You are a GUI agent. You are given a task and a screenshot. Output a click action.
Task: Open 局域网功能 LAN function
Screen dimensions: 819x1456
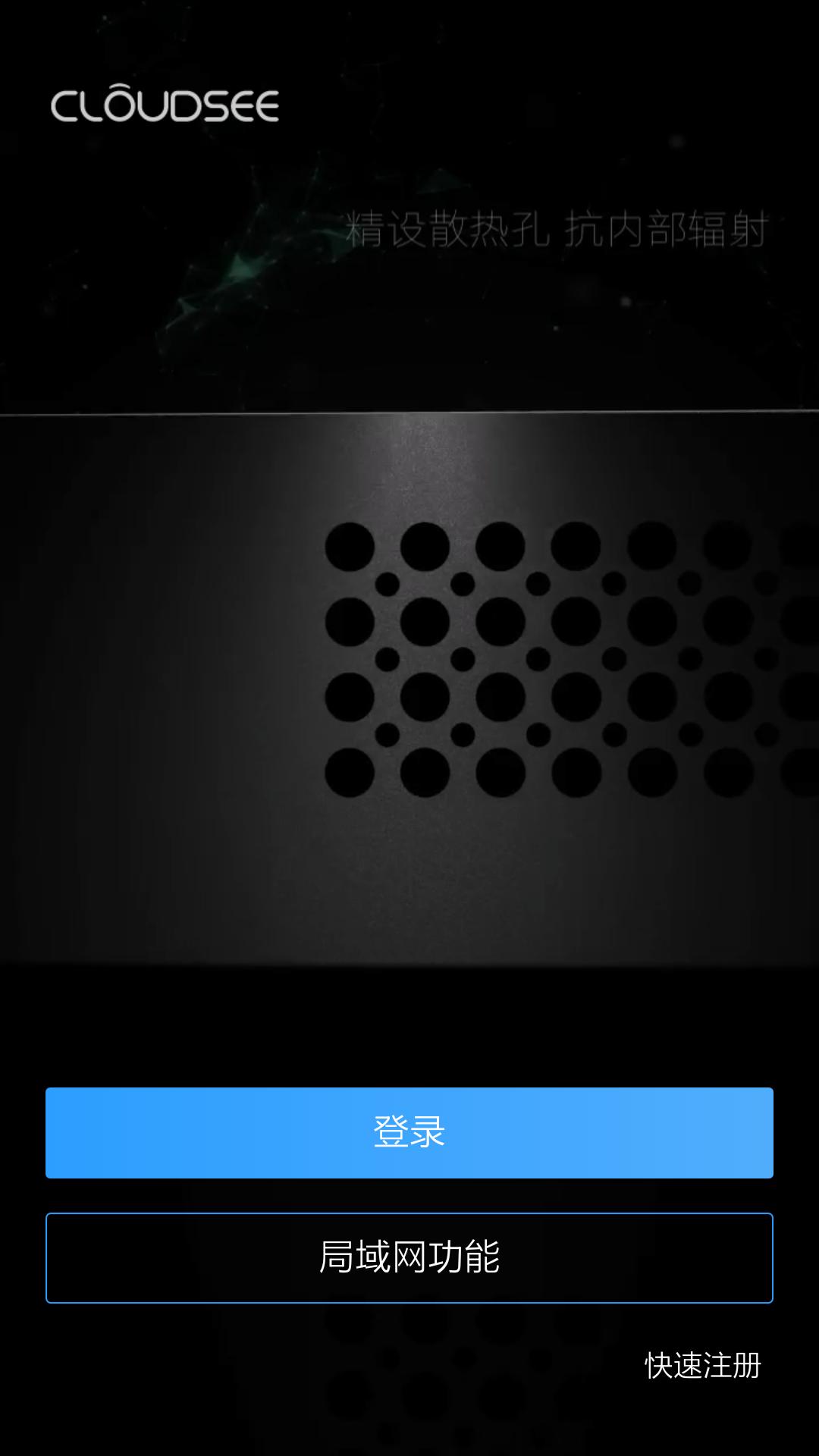point(409,1257)
